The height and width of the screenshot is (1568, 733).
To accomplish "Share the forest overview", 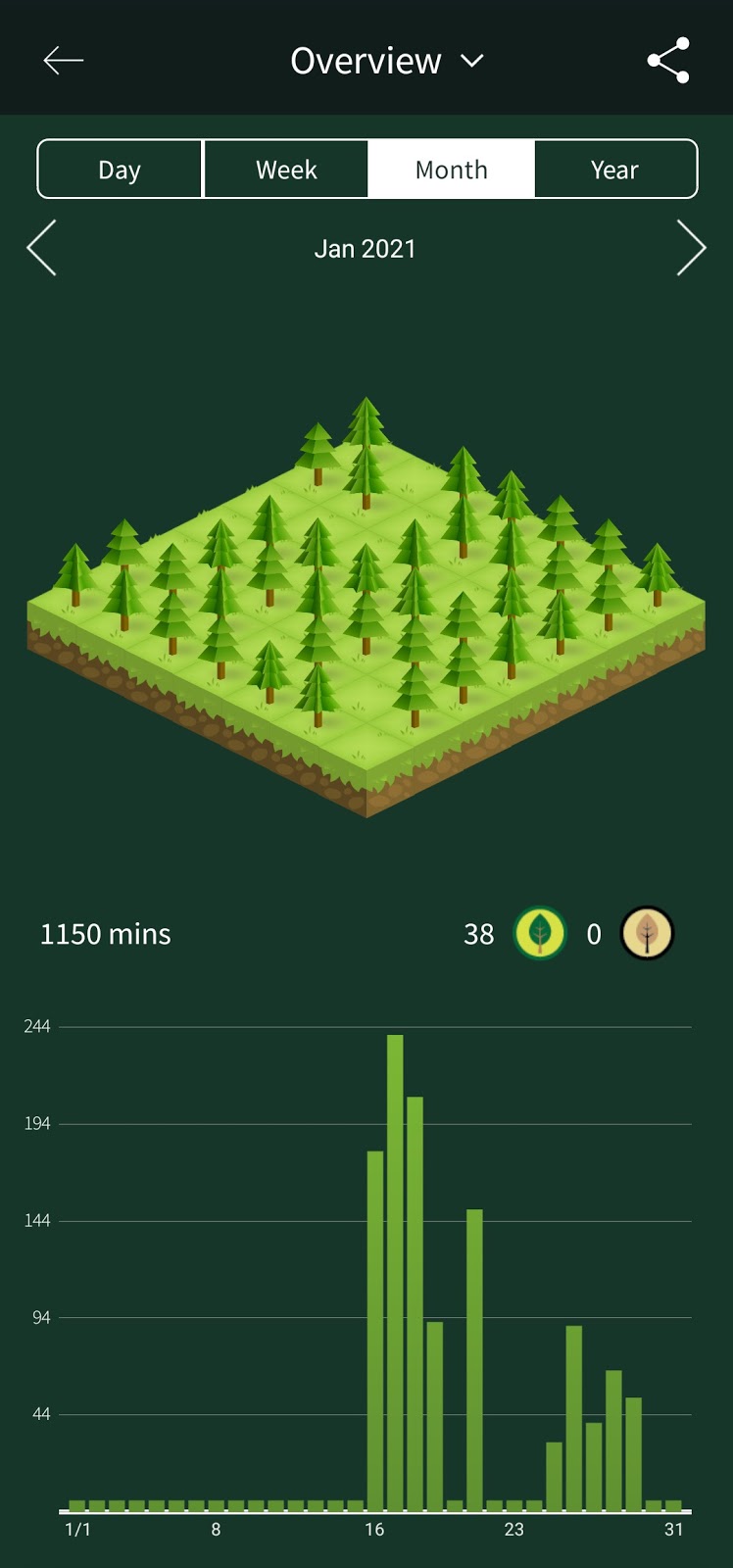I will tap(668, 61).
